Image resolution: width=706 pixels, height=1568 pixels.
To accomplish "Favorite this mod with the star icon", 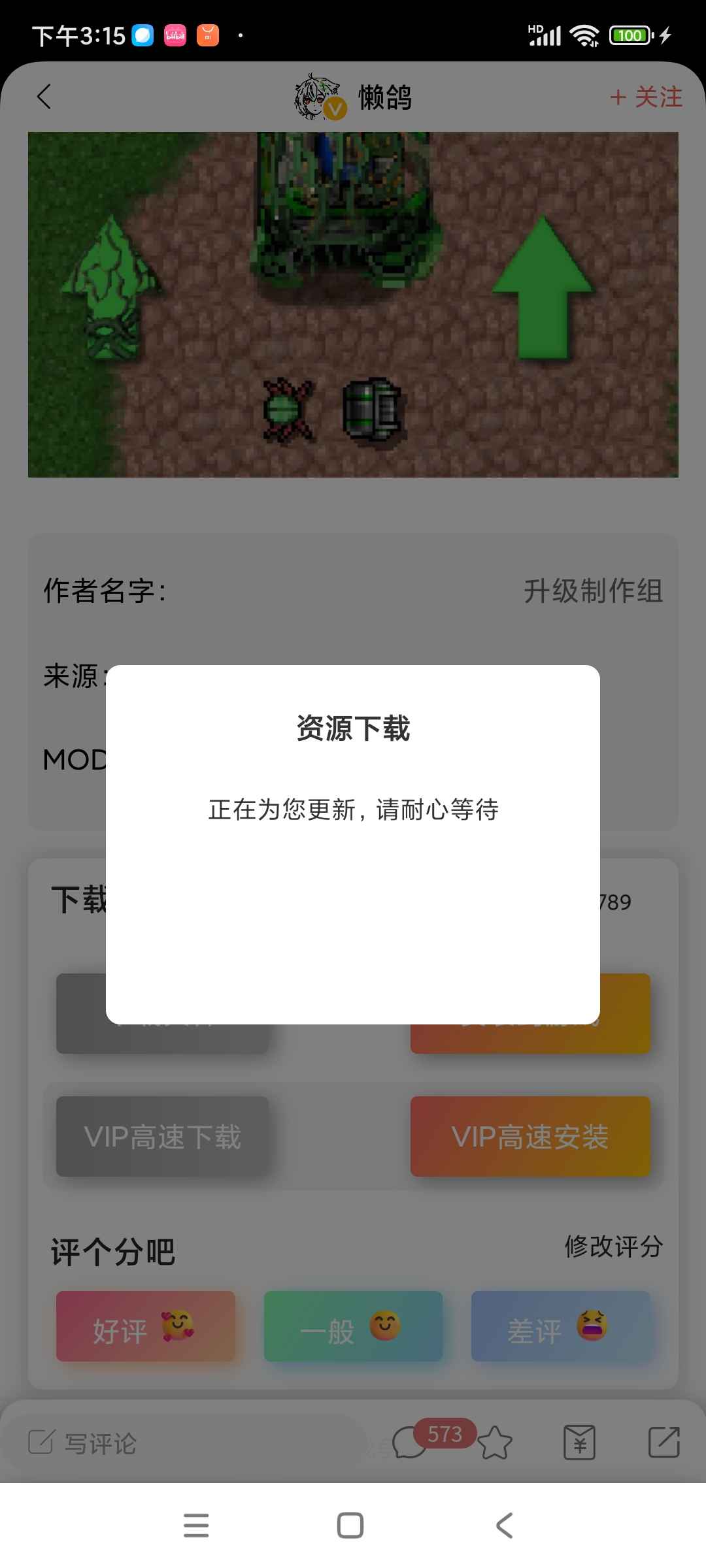I will pos(495,1443).
